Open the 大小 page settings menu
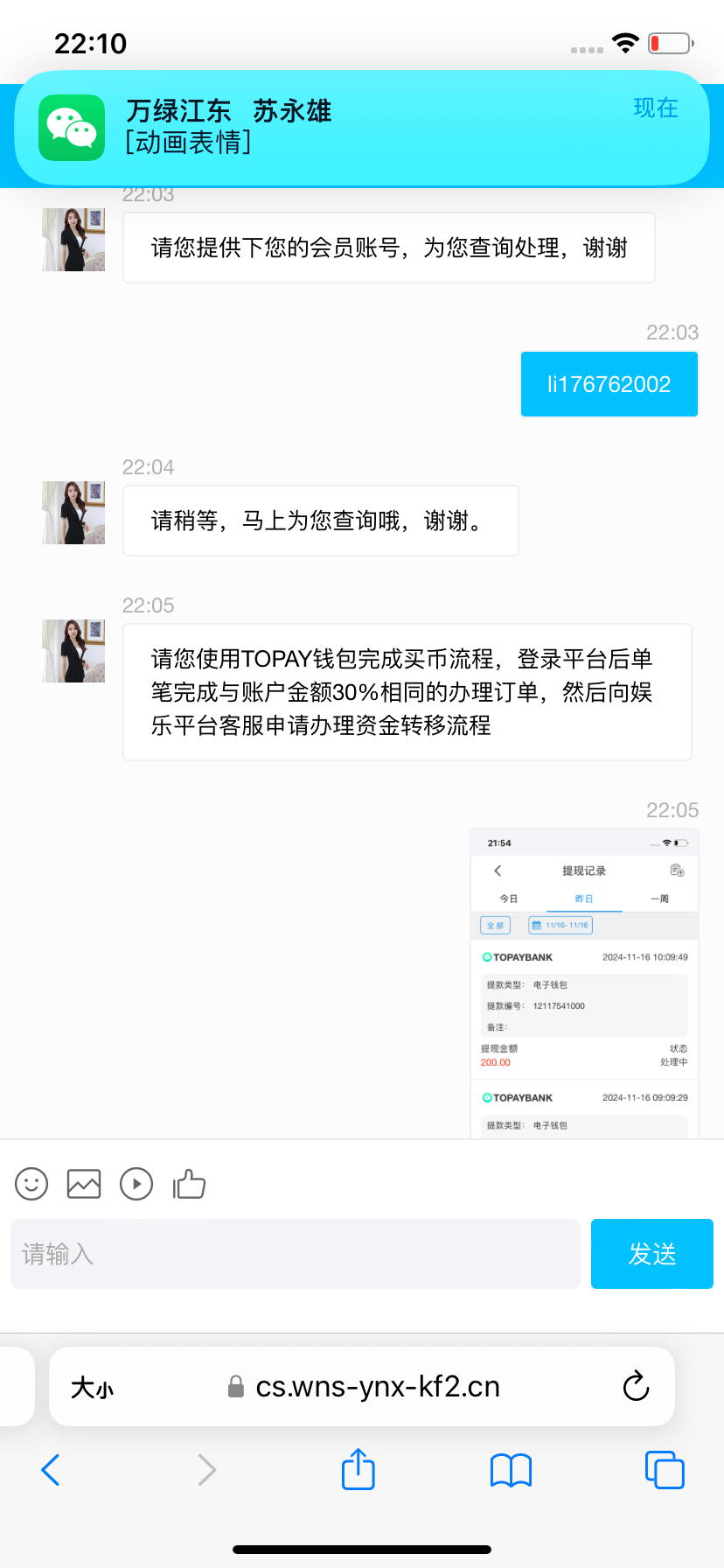The height and width of the screenshot is (1568, 724). coord(92,1387)
